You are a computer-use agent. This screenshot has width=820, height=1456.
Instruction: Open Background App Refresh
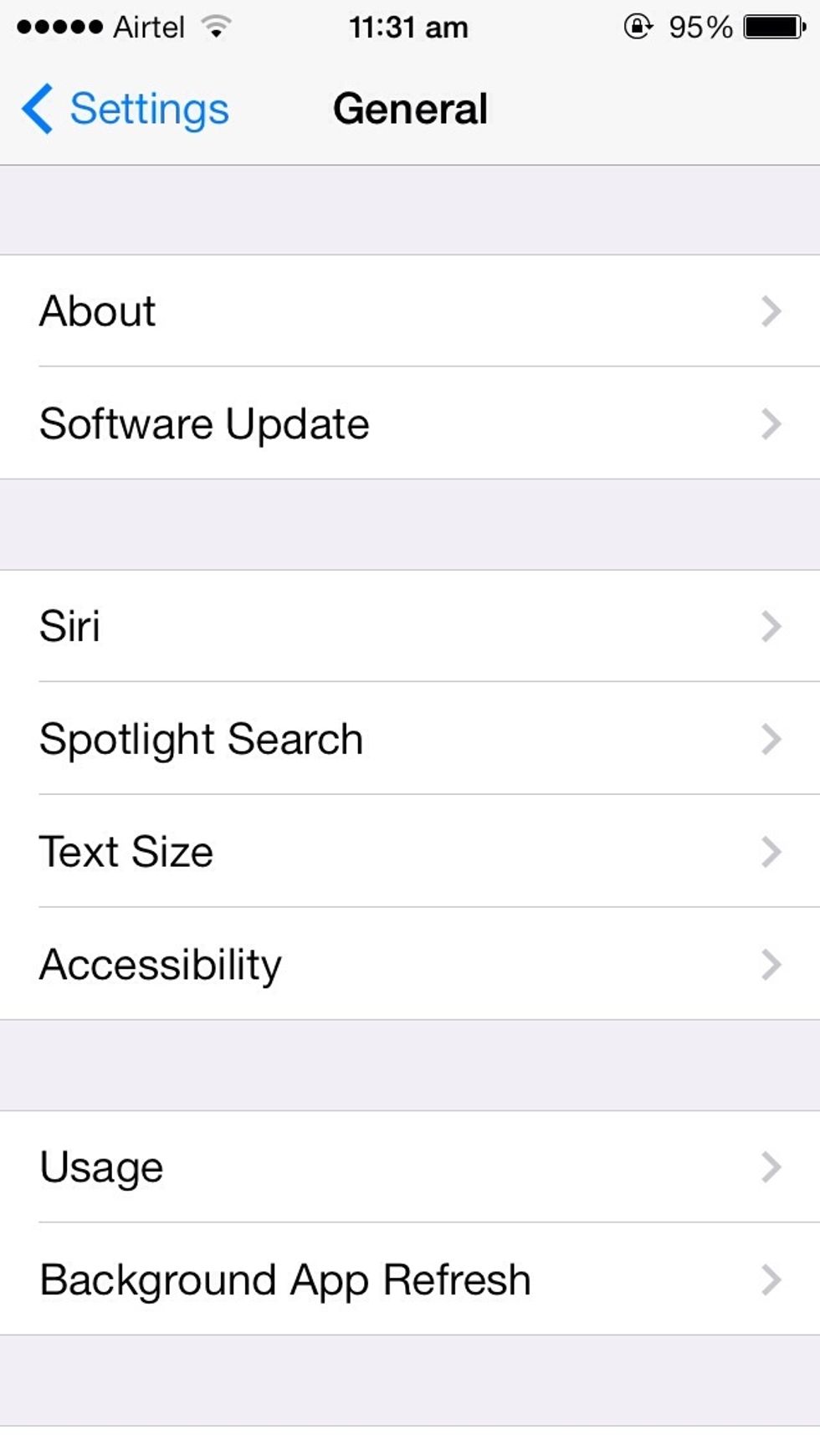point(410,1279)
